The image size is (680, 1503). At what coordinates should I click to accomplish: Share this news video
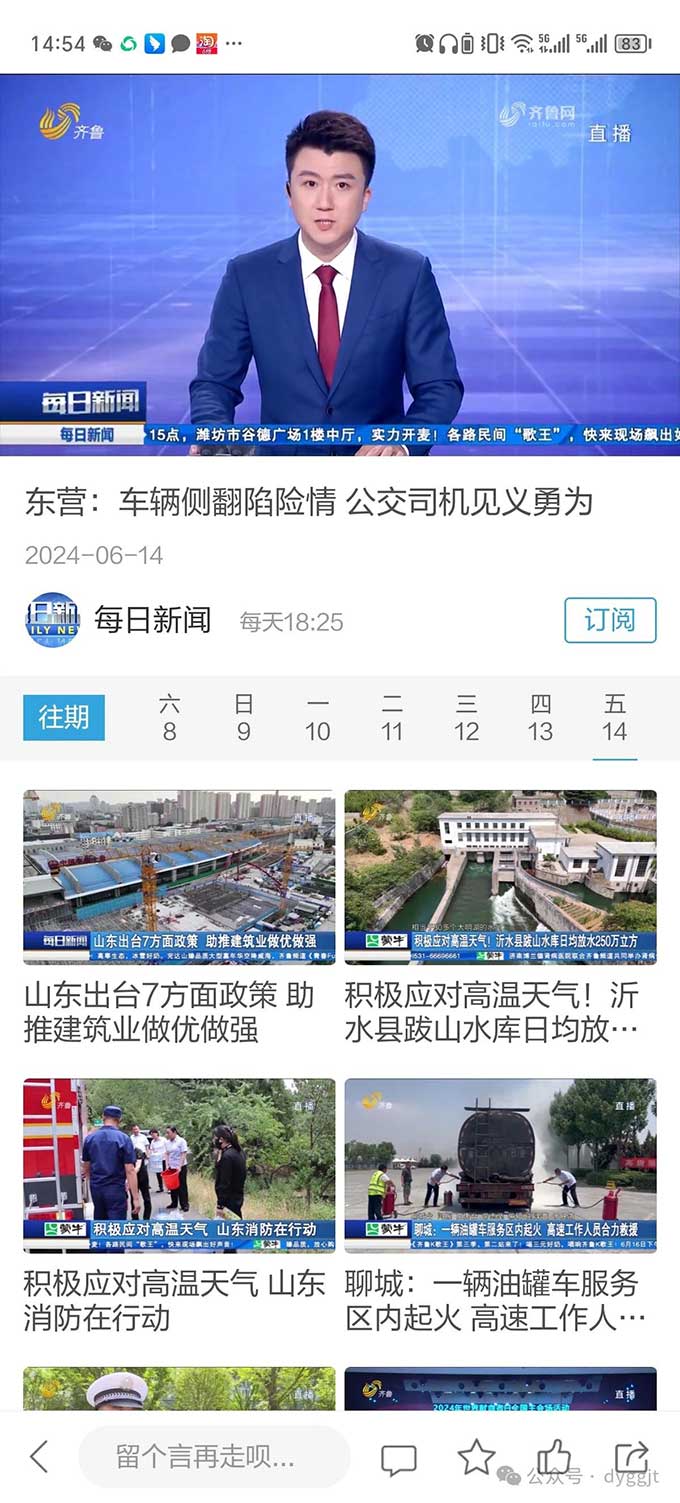point(632,1457)
